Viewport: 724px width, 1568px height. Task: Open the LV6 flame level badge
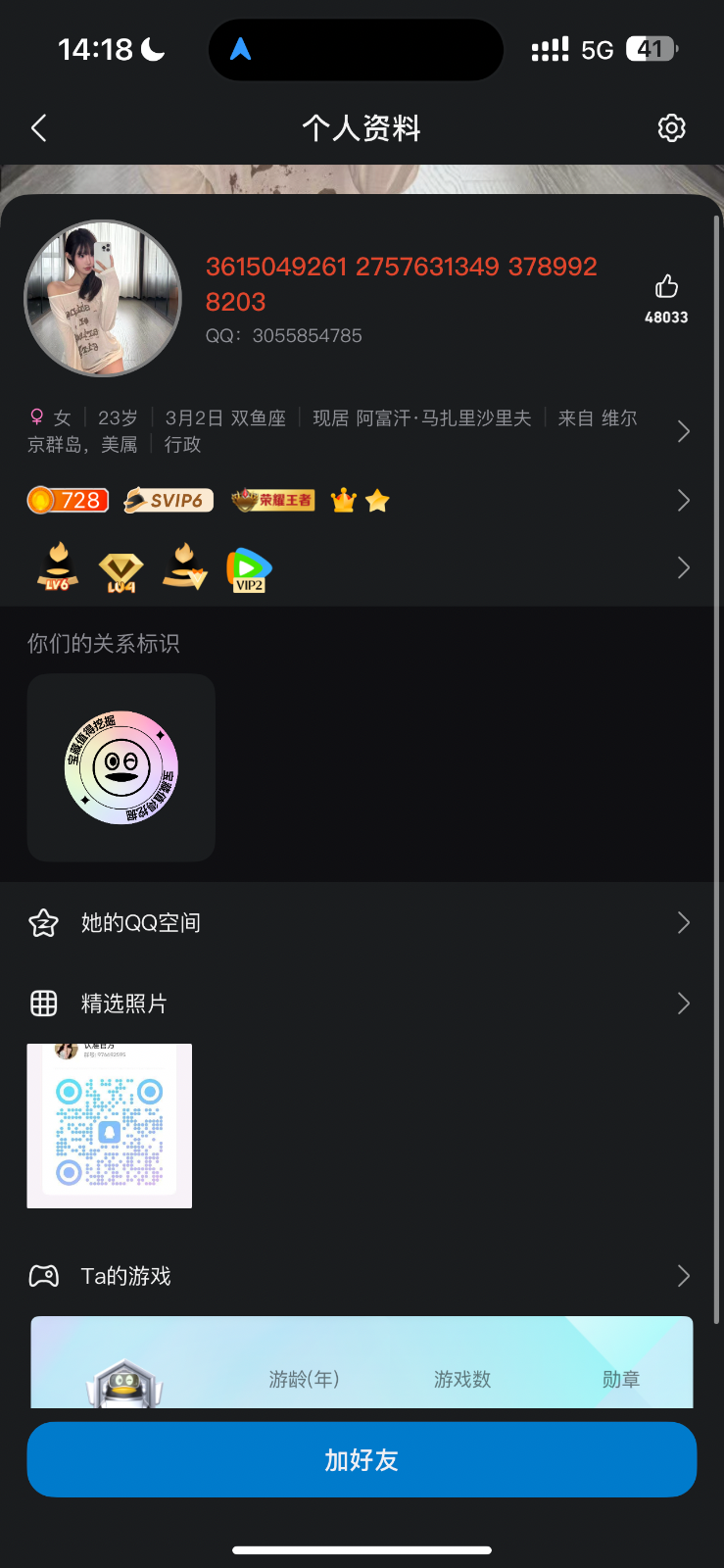57,566
